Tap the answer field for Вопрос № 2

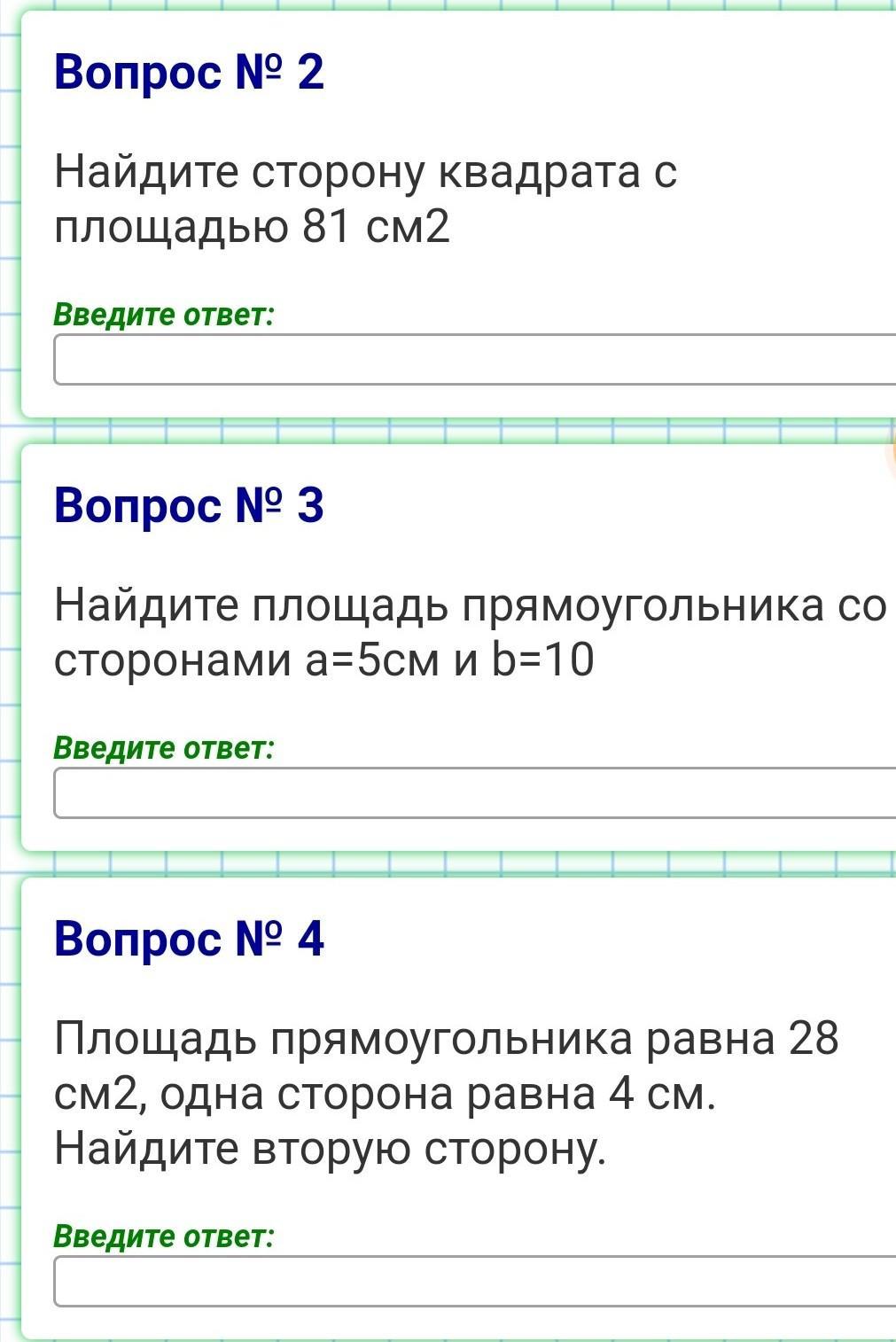click(474, 360)
